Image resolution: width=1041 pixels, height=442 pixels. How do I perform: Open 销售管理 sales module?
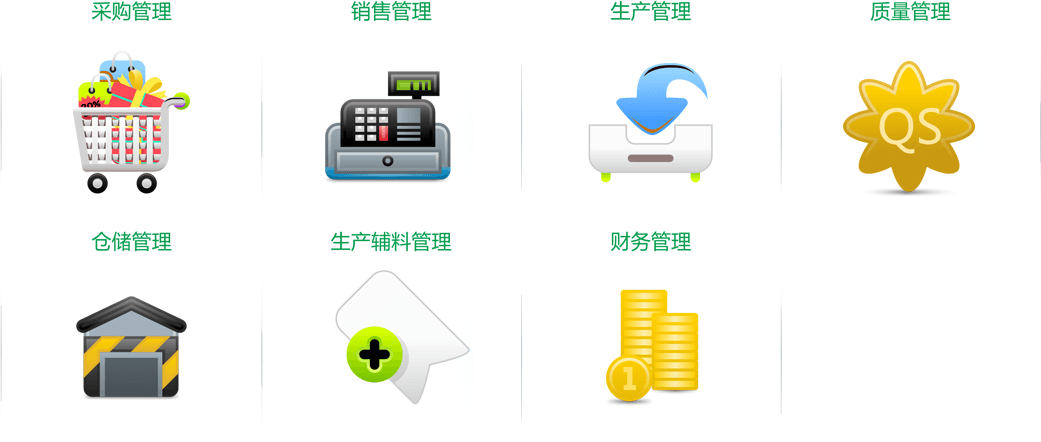[390, 127]
